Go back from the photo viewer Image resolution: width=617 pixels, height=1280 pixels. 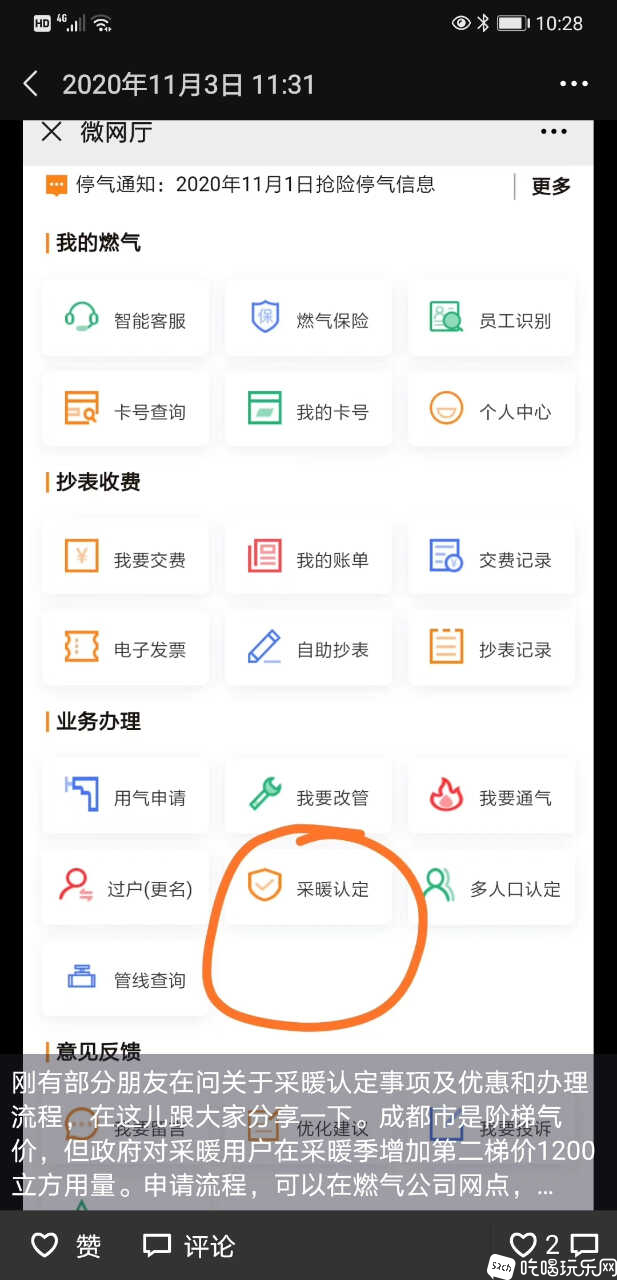[31, 84]
